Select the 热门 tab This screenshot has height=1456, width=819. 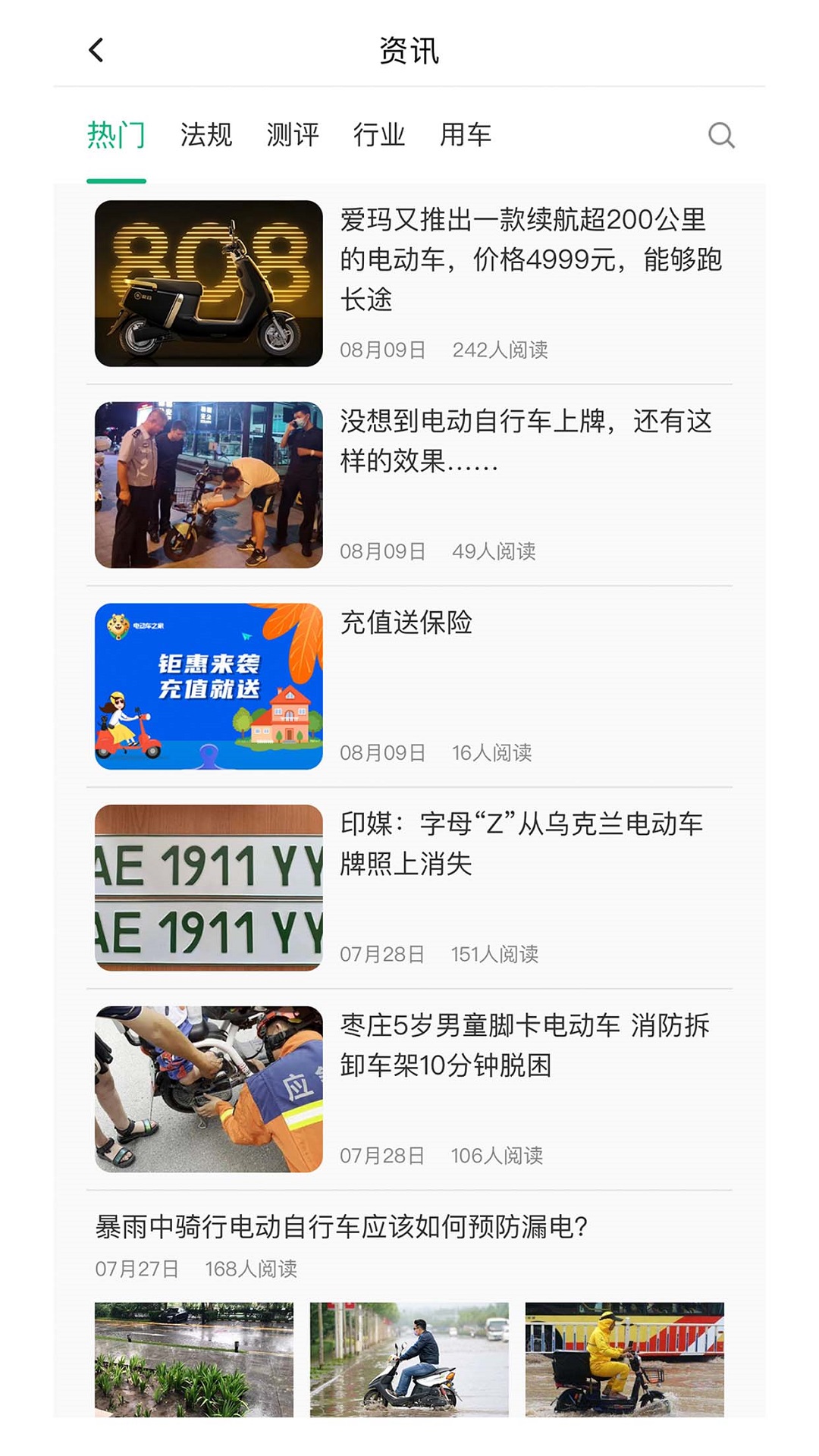[x=116, y=136]
